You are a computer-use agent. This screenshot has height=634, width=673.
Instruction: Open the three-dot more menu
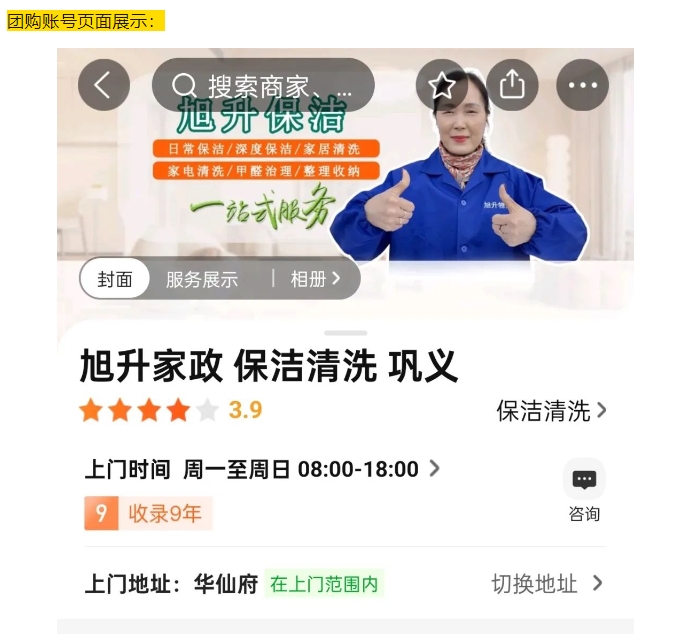point(582,85)
